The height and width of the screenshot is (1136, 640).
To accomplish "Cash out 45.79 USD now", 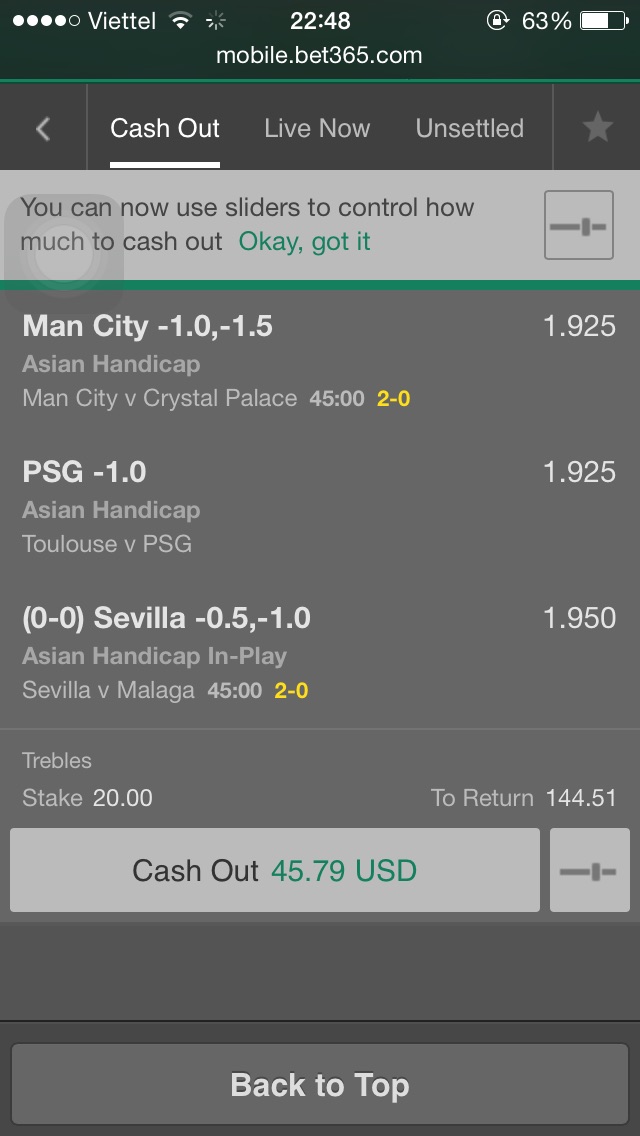I will [275, 870].
